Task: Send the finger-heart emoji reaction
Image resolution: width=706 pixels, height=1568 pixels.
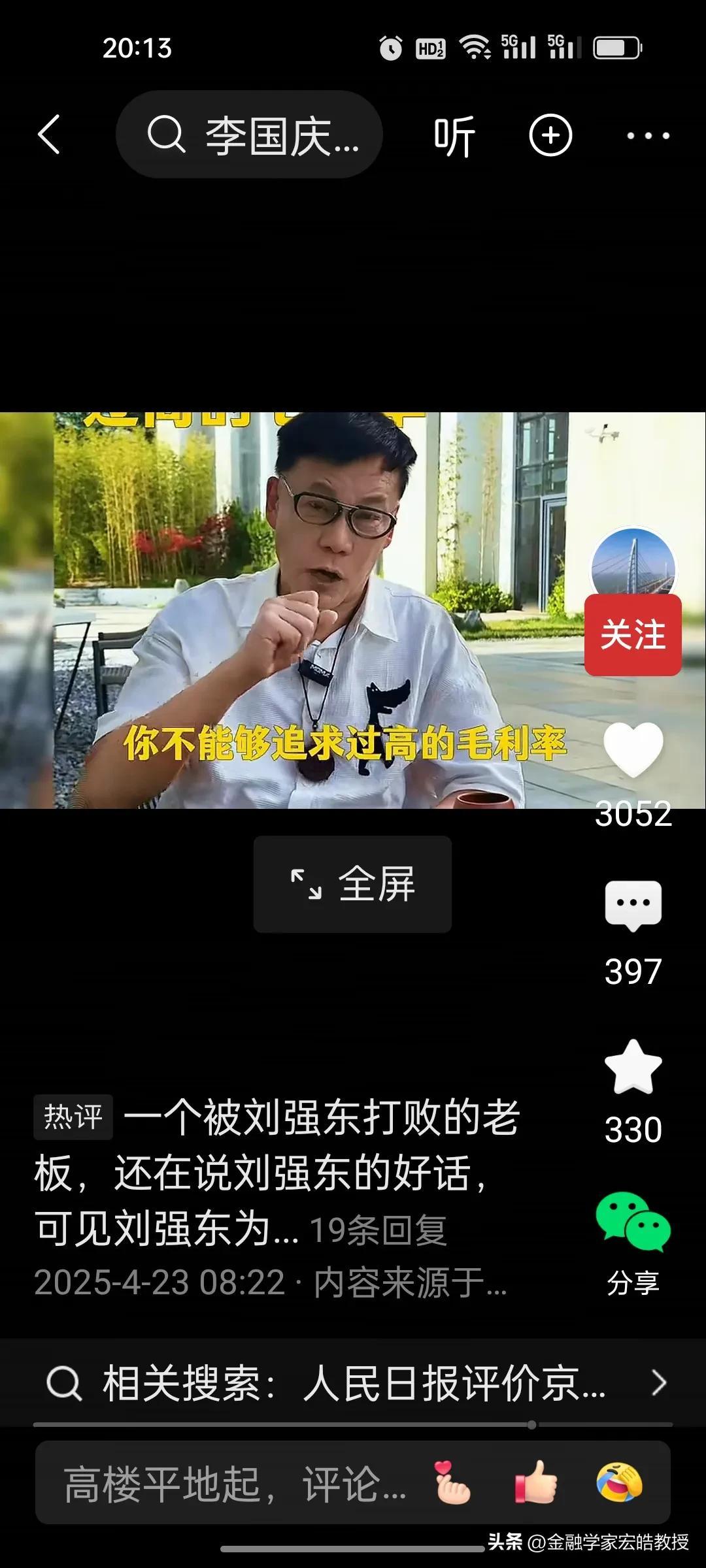Action: [x=452, y=1483]
